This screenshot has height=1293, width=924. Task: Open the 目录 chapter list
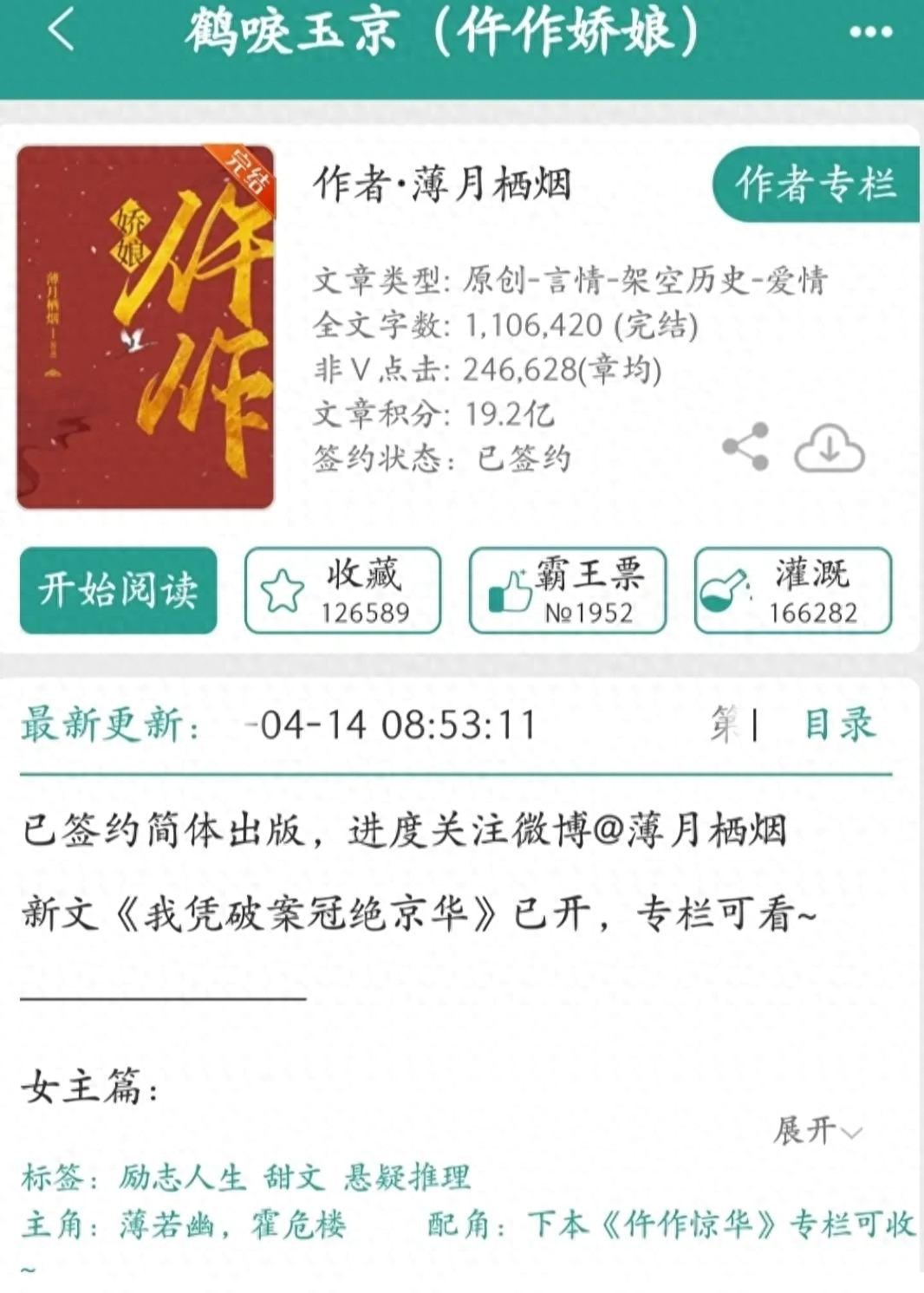(x=839, y=724)
